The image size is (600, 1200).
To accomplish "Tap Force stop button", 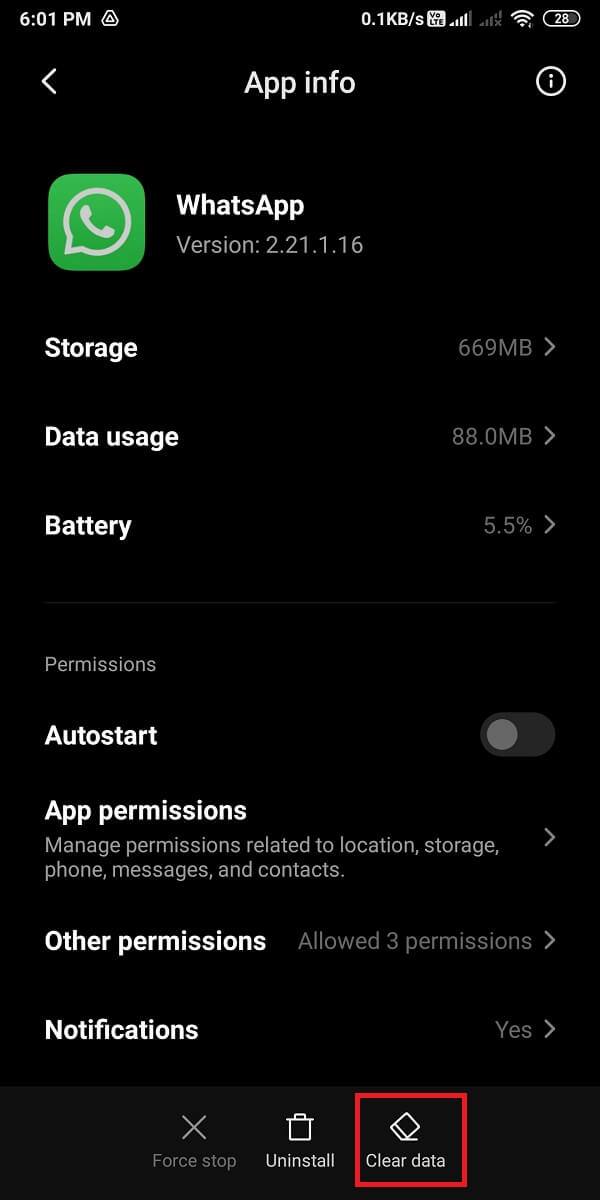I will [x=194, y=1142].
